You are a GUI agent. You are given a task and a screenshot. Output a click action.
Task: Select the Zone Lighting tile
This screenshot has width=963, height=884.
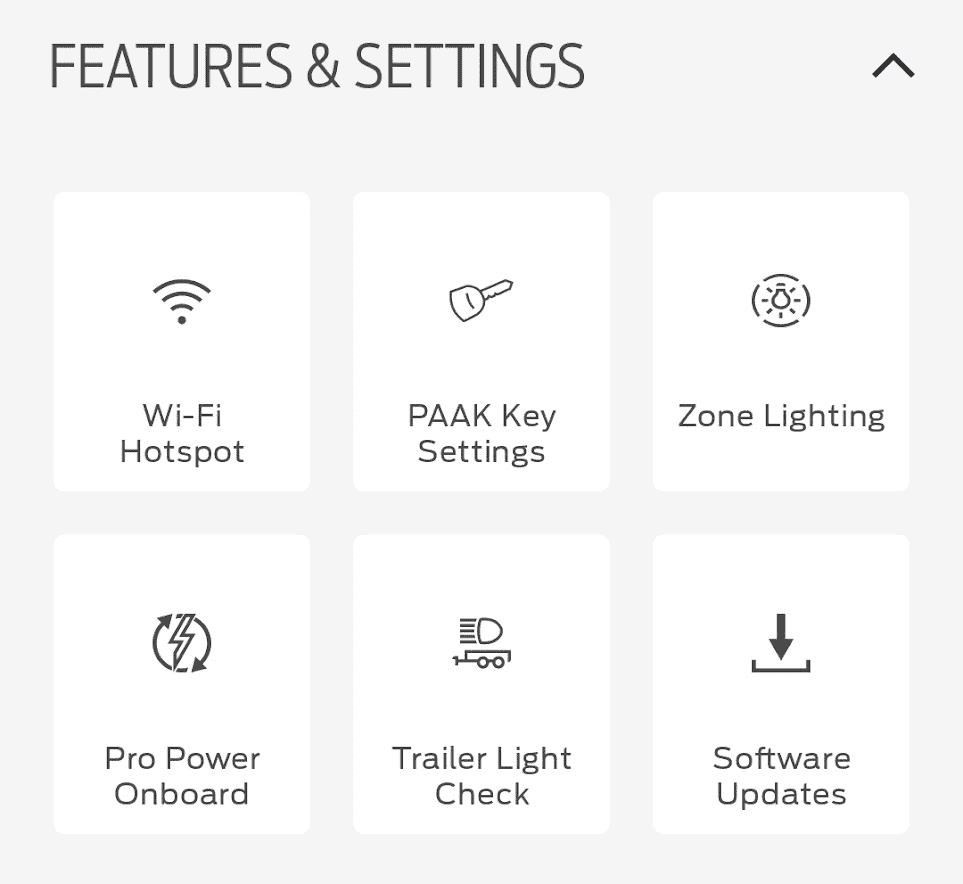(x=781, y=342)
